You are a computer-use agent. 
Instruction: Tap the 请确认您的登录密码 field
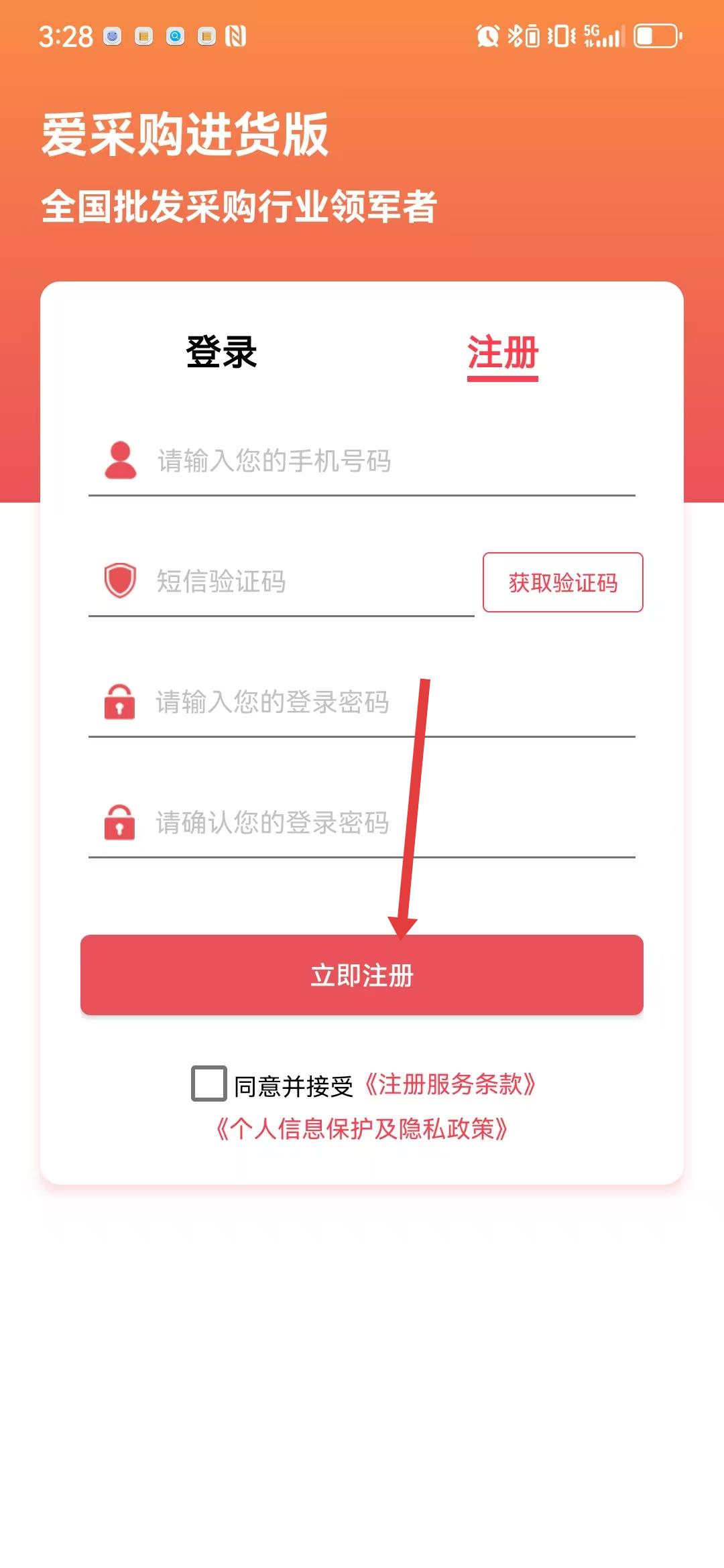(x=362, y=823)
